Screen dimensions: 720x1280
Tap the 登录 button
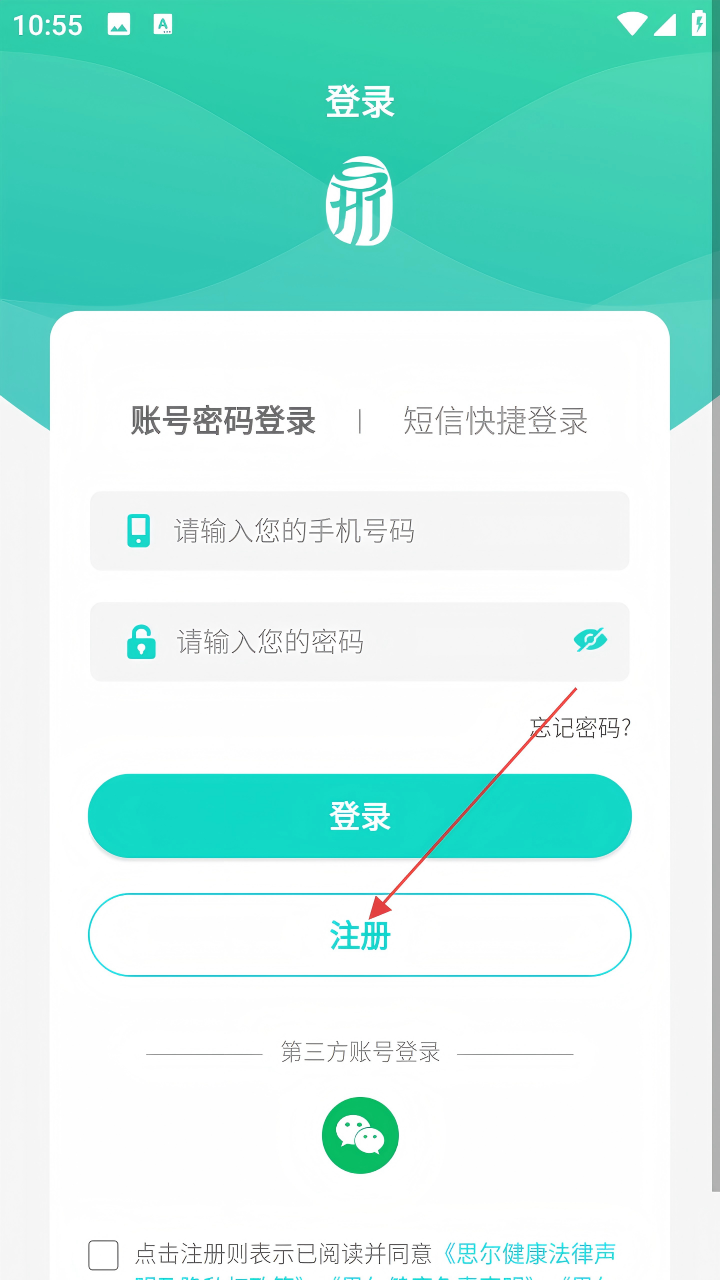pos(360,816)
